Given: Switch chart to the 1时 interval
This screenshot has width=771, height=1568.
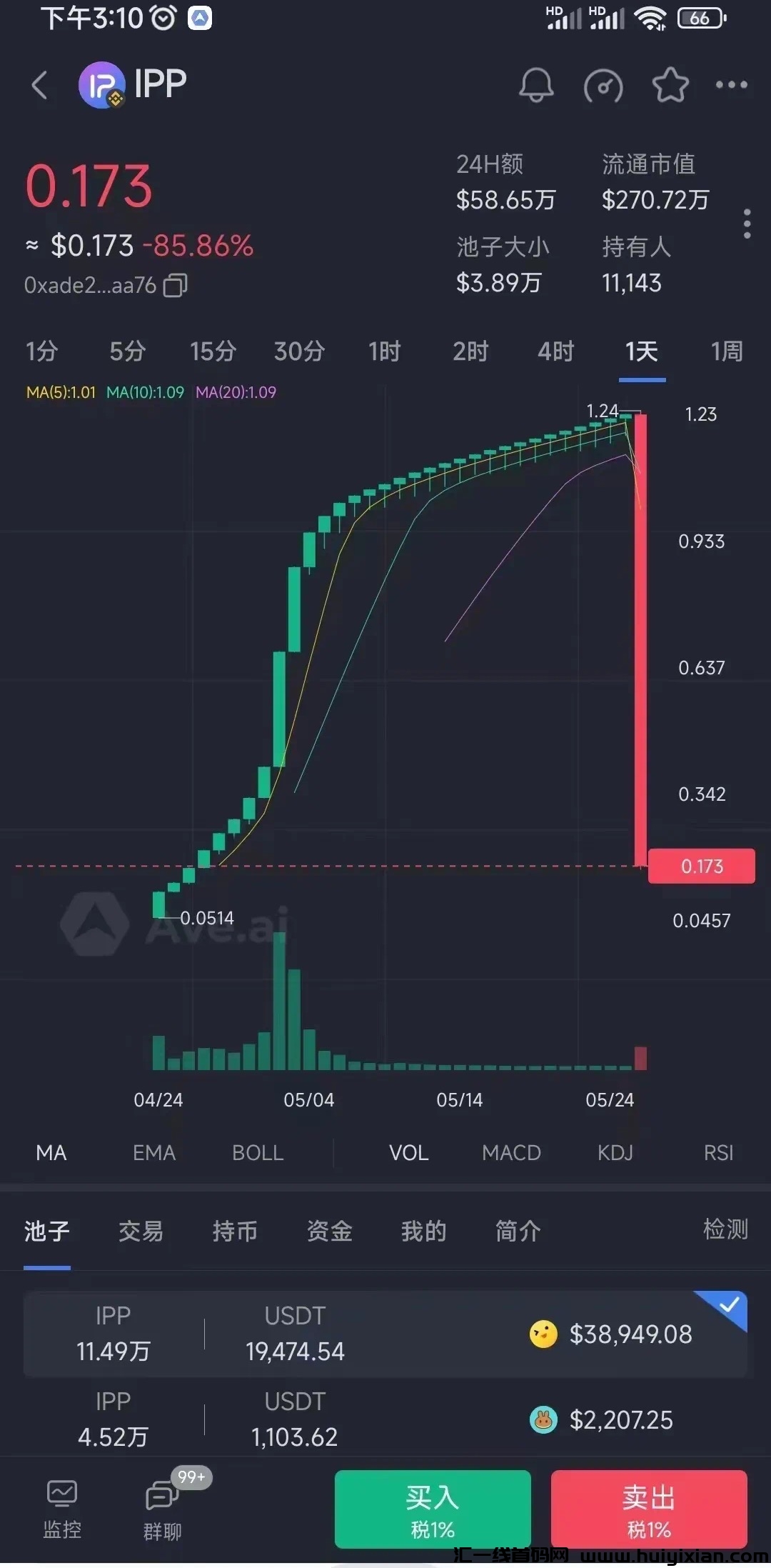Looking at the screenshot, I should pyautogui.click(x=384, y=351).
